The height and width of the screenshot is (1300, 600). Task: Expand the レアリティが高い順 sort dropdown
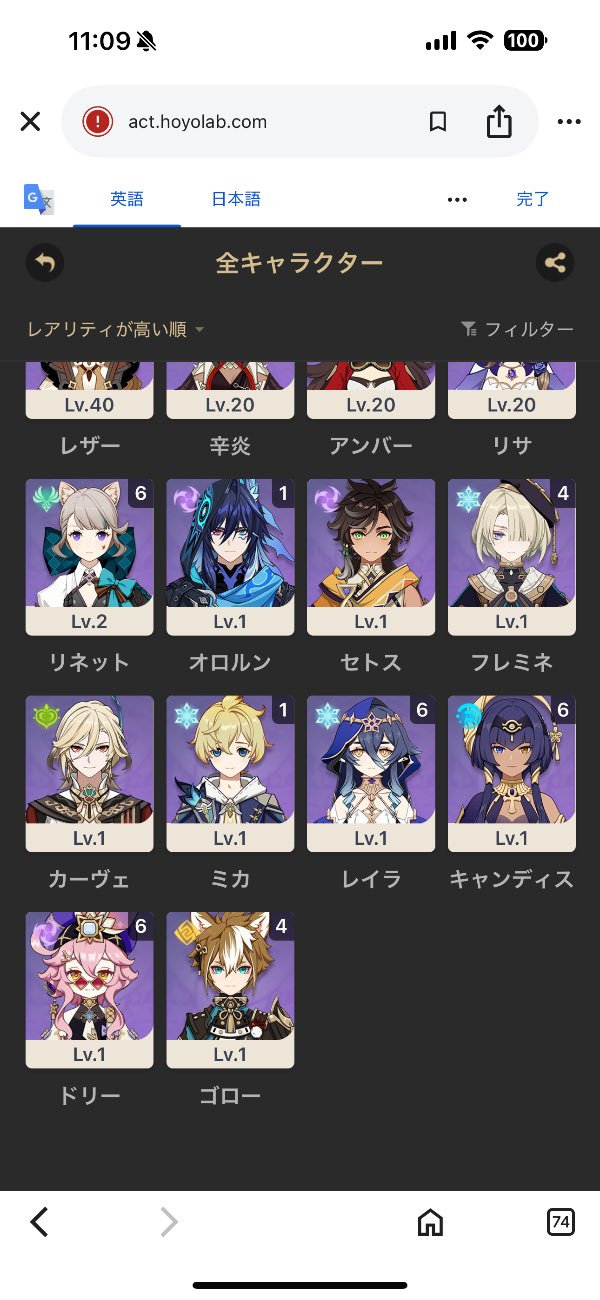(116, 329)
